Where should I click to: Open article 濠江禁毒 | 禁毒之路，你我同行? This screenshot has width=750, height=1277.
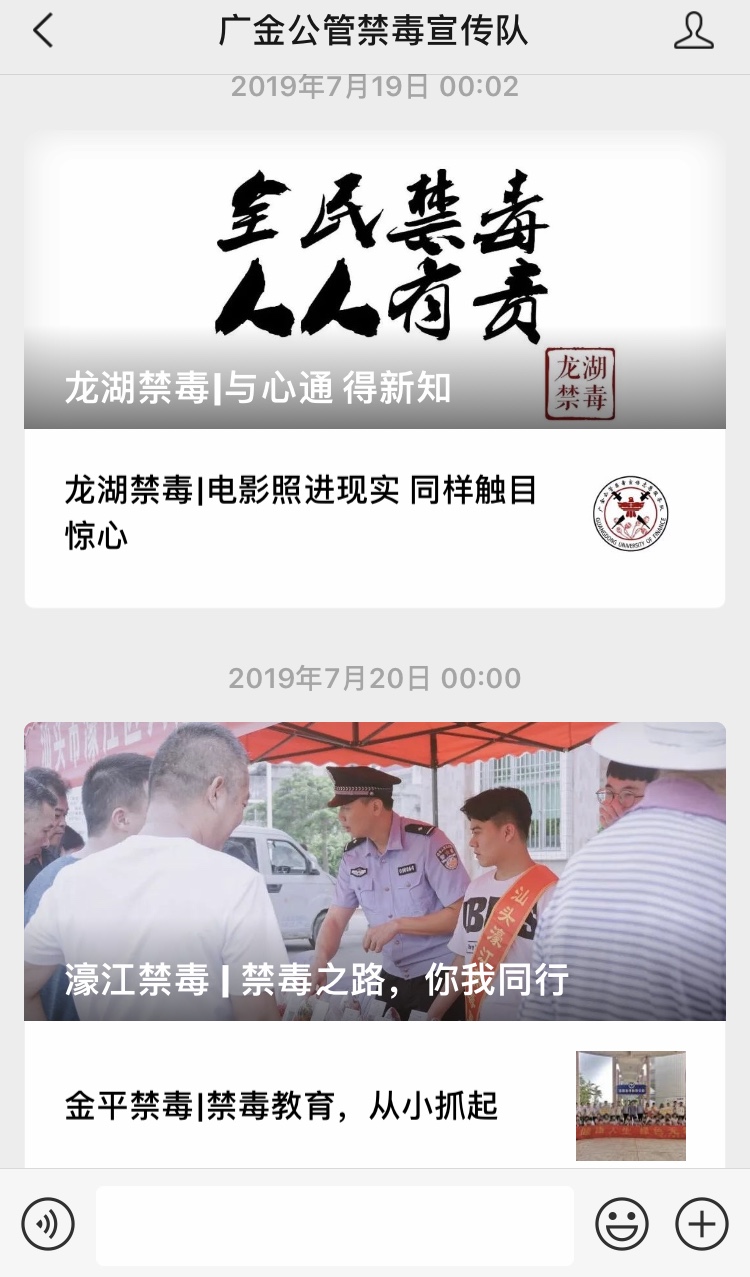tap(374, 870)
